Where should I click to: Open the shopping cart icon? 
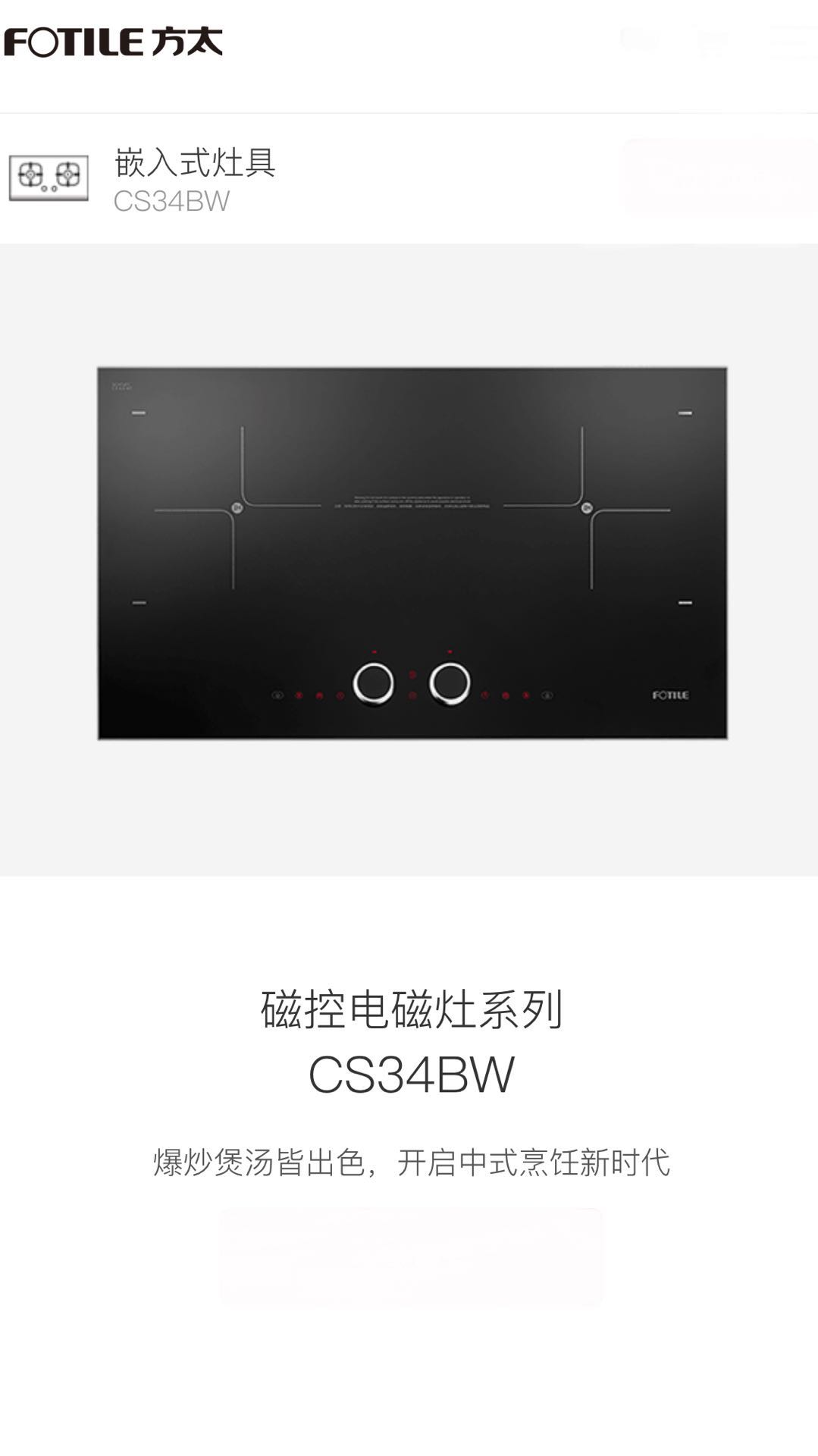click(713, 42)
